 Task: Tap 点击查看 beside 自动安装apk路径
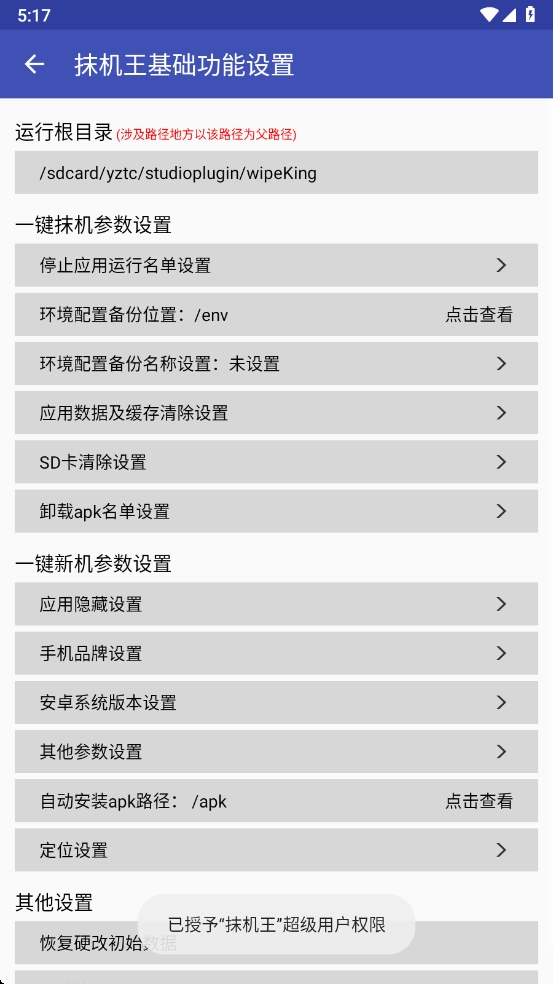pyautogui.click(x=479, y=801)
